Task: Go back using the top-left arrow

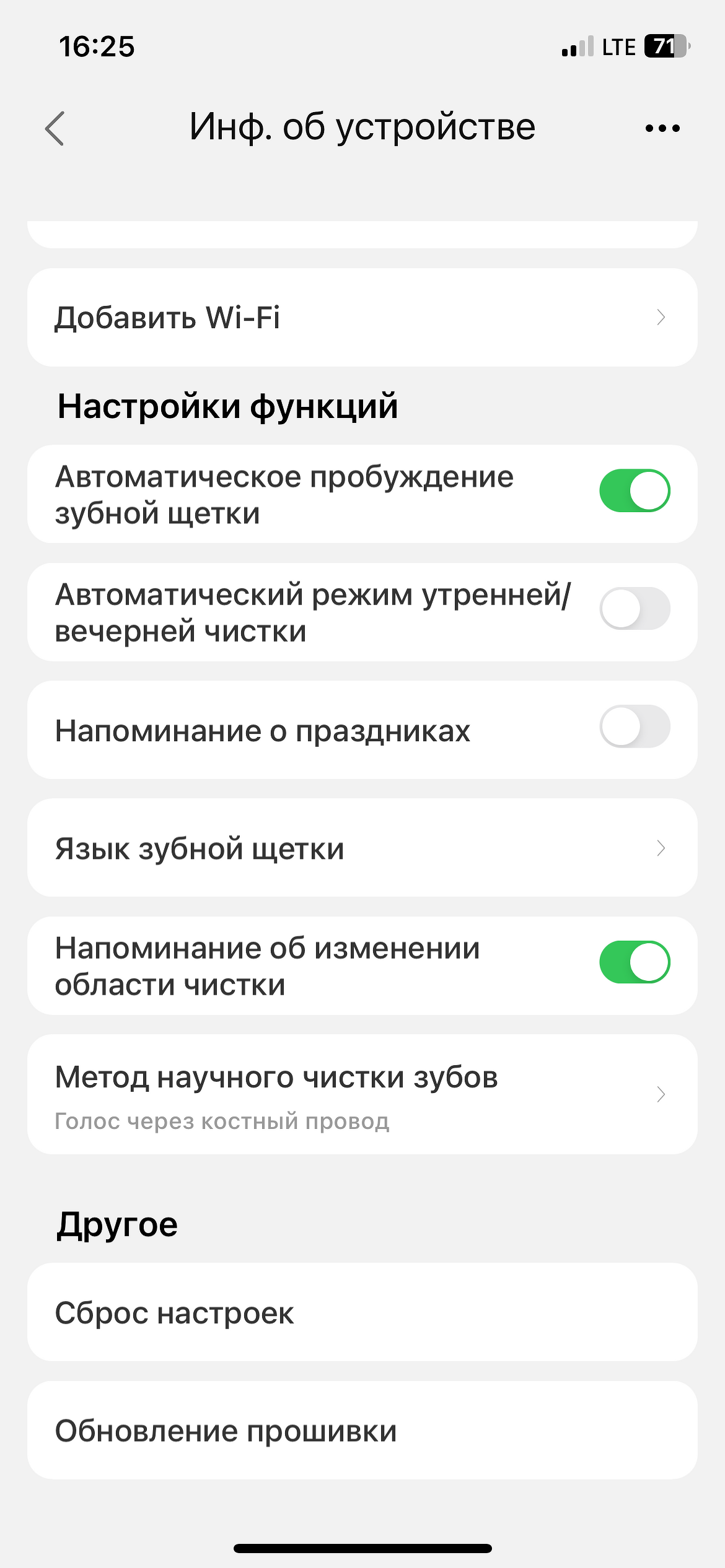Action: [55, 128]
